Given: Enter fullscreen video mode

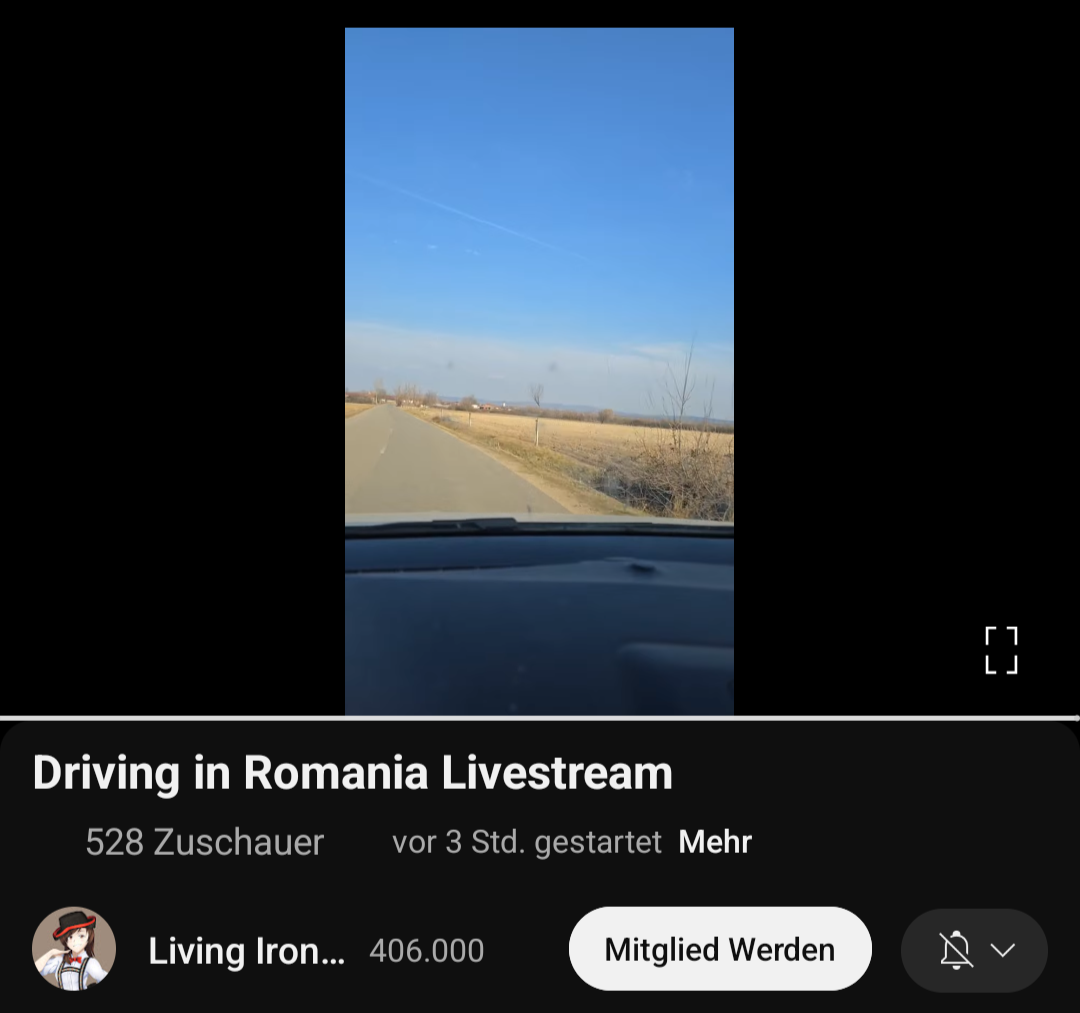Looking at the screenshot, I should tap(1001, 650).
